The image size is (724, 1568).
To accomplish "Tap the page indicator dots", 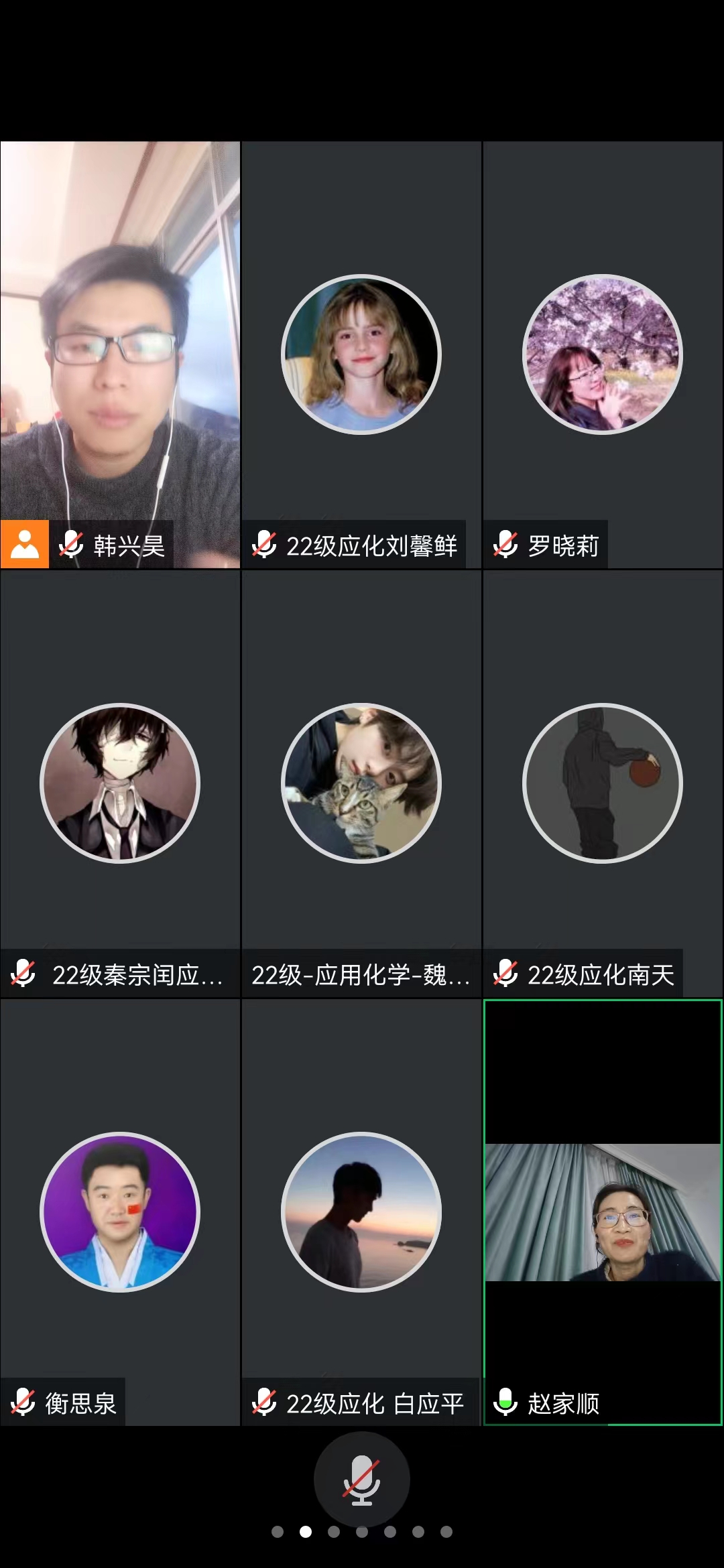I will coord(361,1532).
